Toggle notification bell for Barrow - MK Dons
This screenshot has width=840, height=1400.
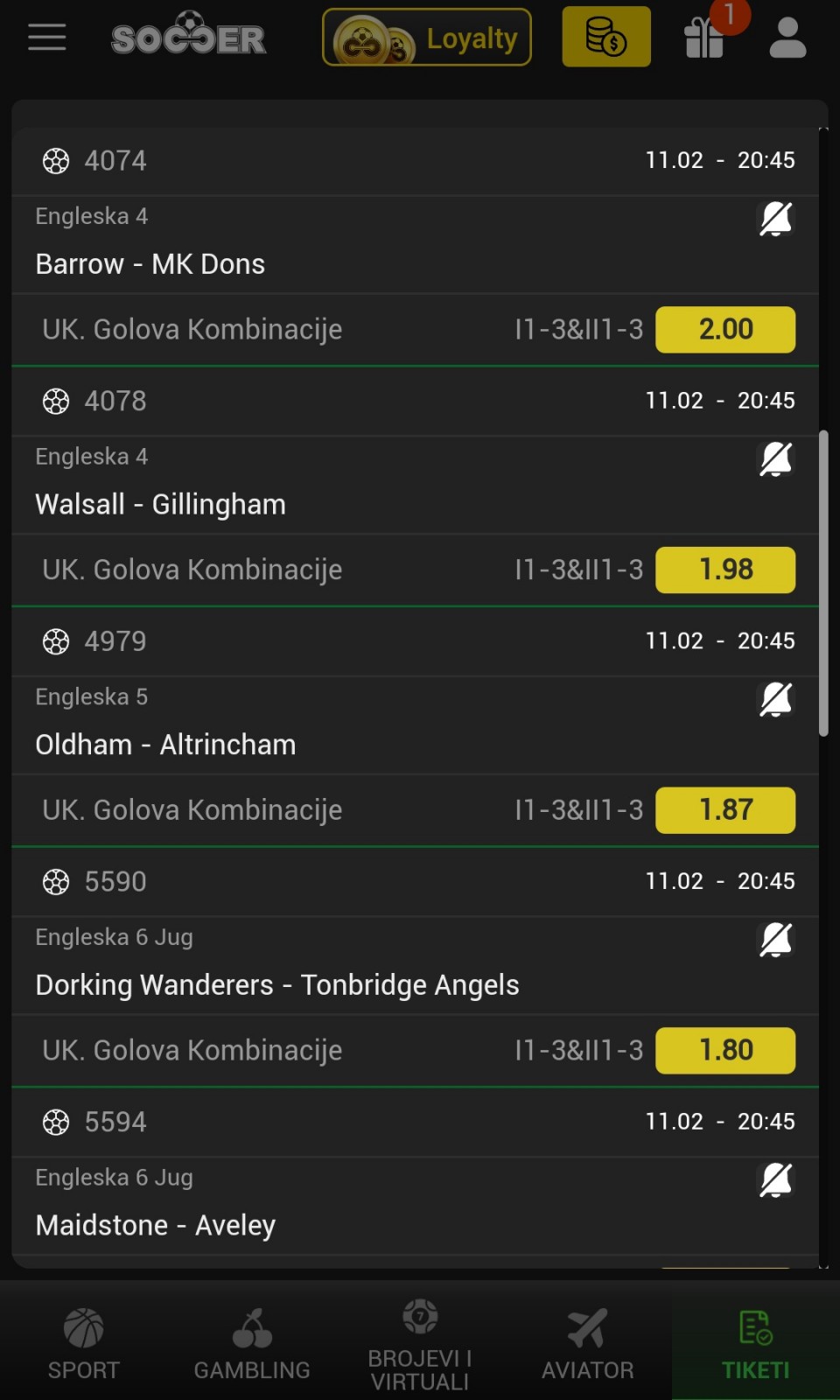[776, 219]
